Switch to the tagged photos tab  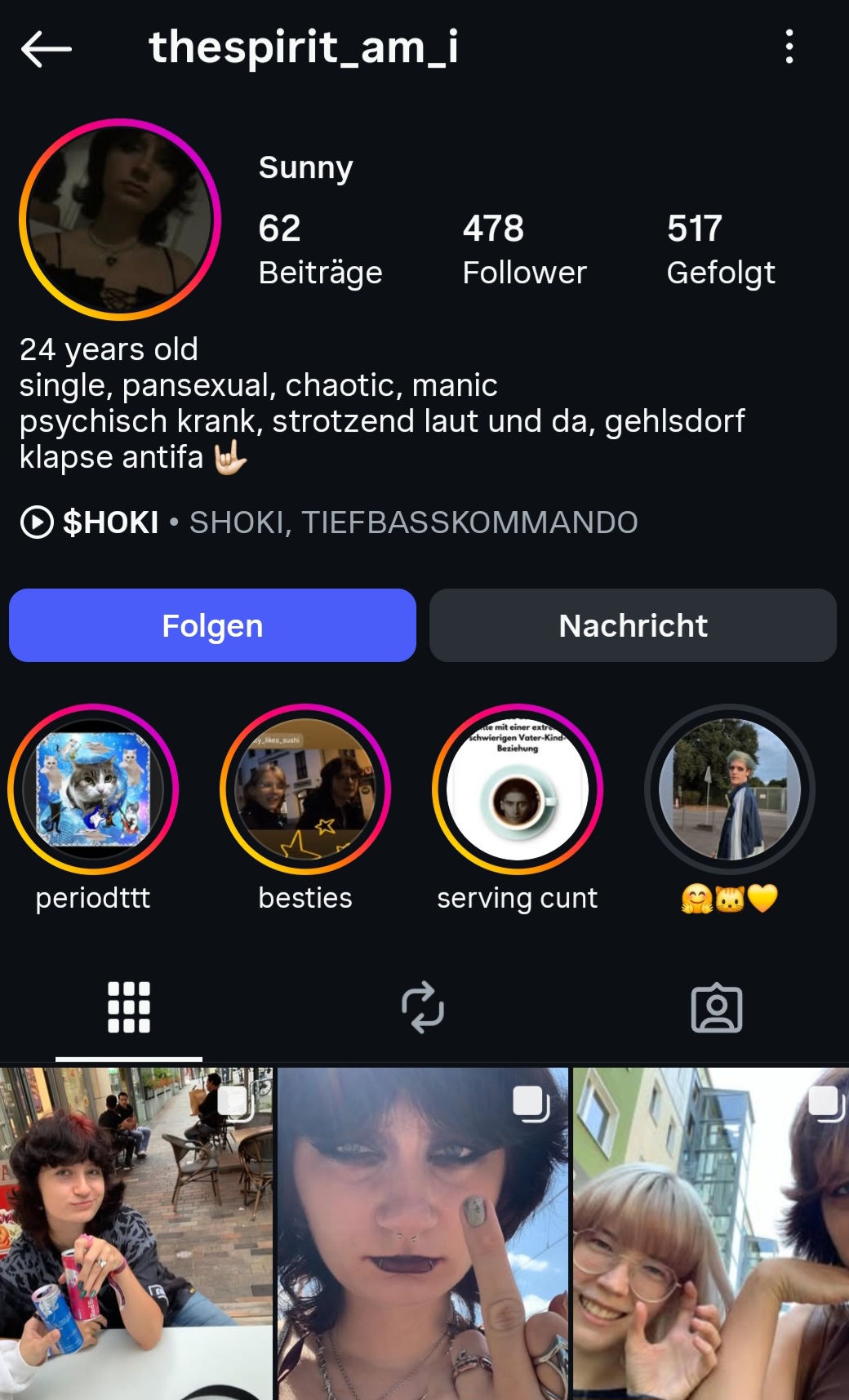pos(717,1007)
